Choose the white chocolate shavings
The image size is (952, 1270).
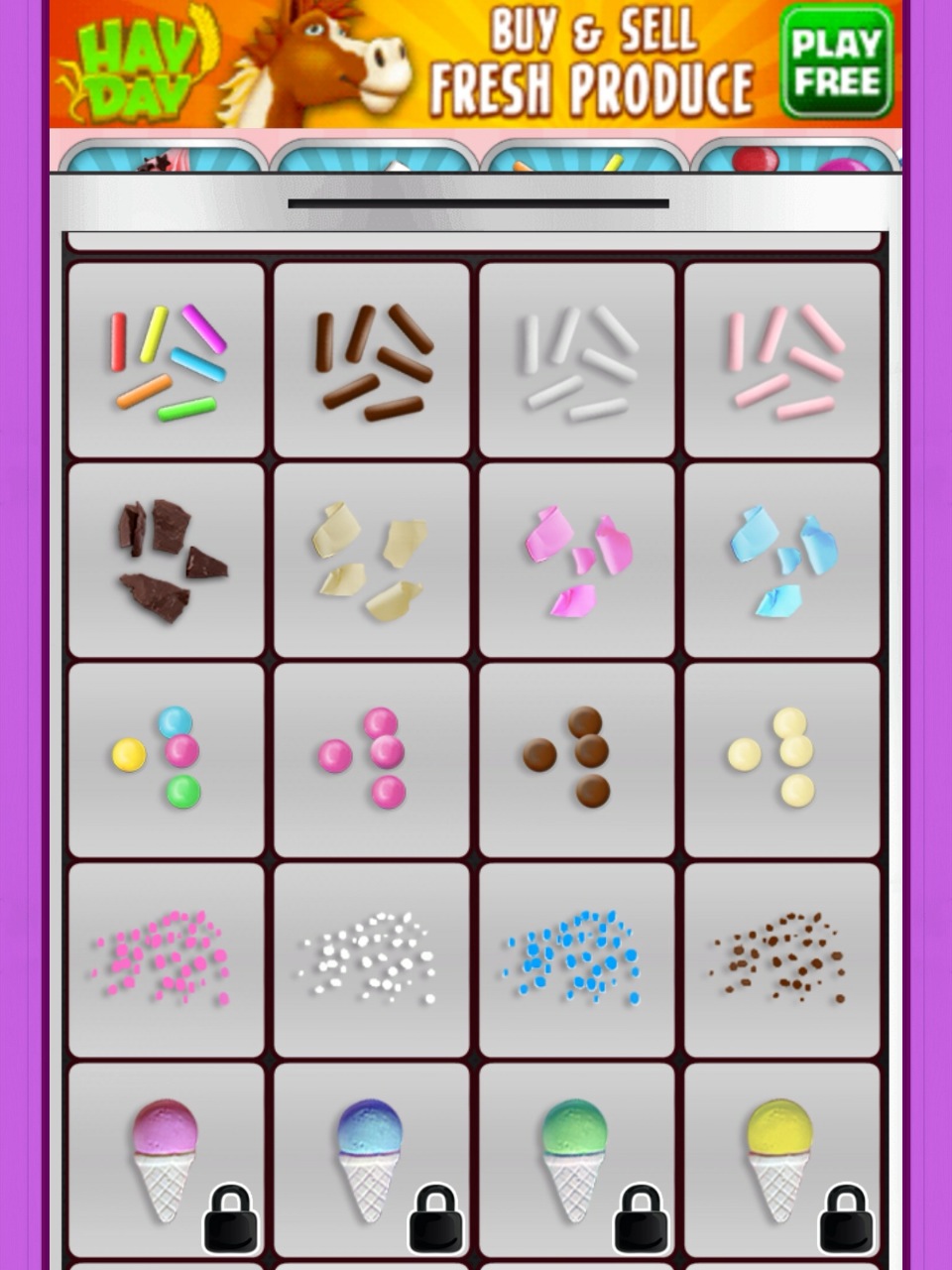click(372, 561)
